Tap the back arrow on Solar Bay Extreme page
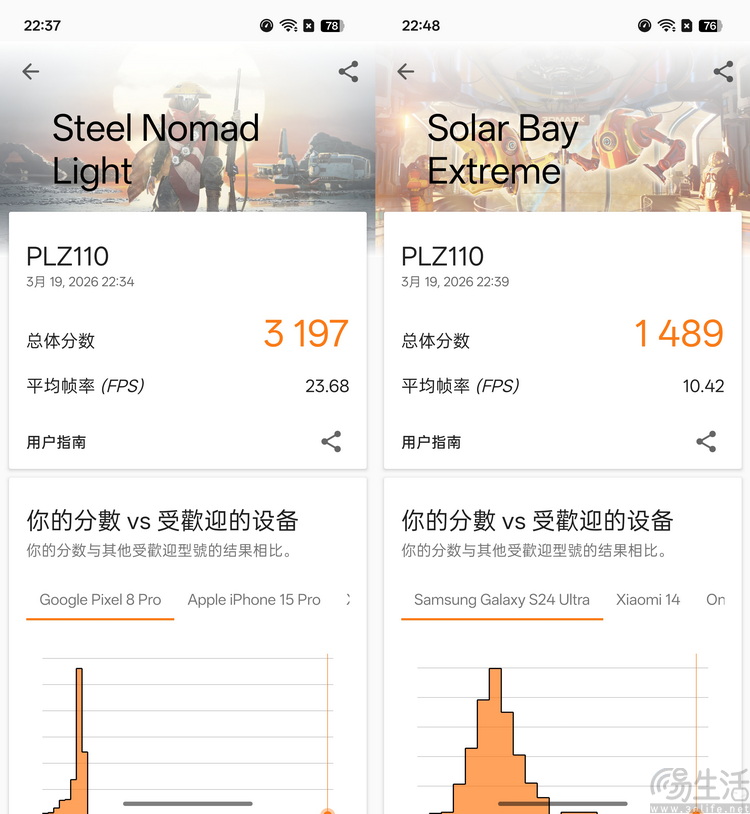Image resolution: width=750 pixels, height=814 pixels. click(405, 71)
